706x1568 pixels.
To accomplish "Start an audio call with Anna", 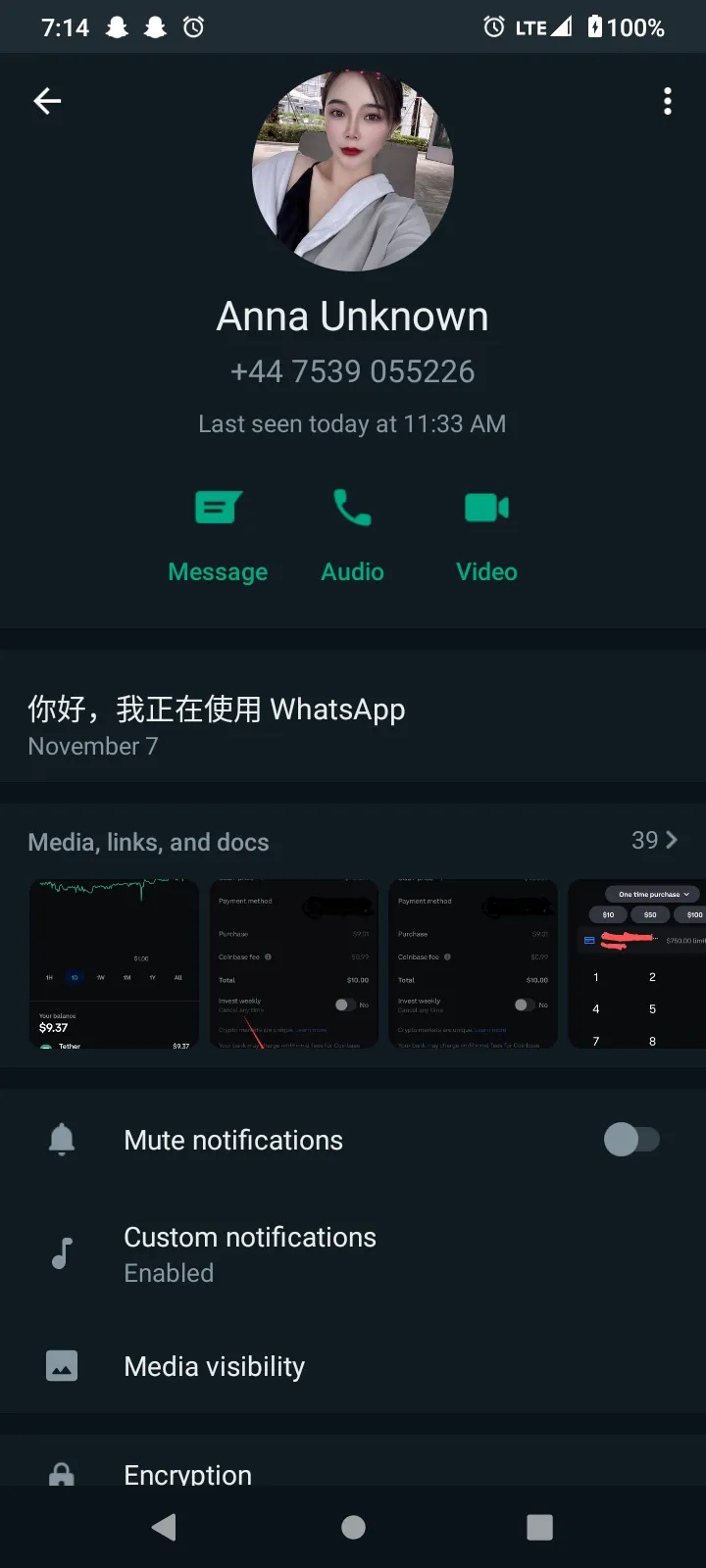I will [353, 536].
